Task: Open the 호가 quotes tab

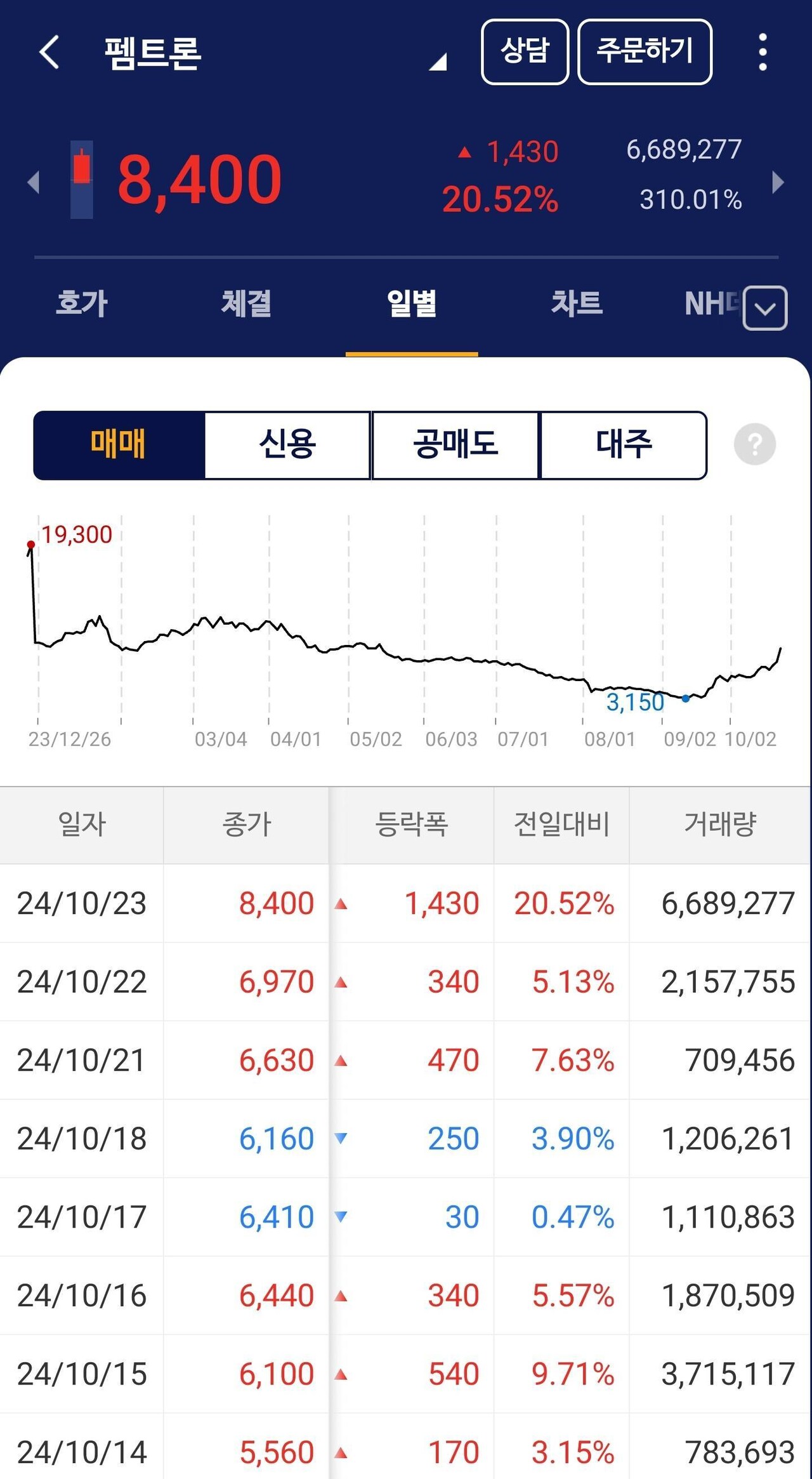Action: click(82, 305)
